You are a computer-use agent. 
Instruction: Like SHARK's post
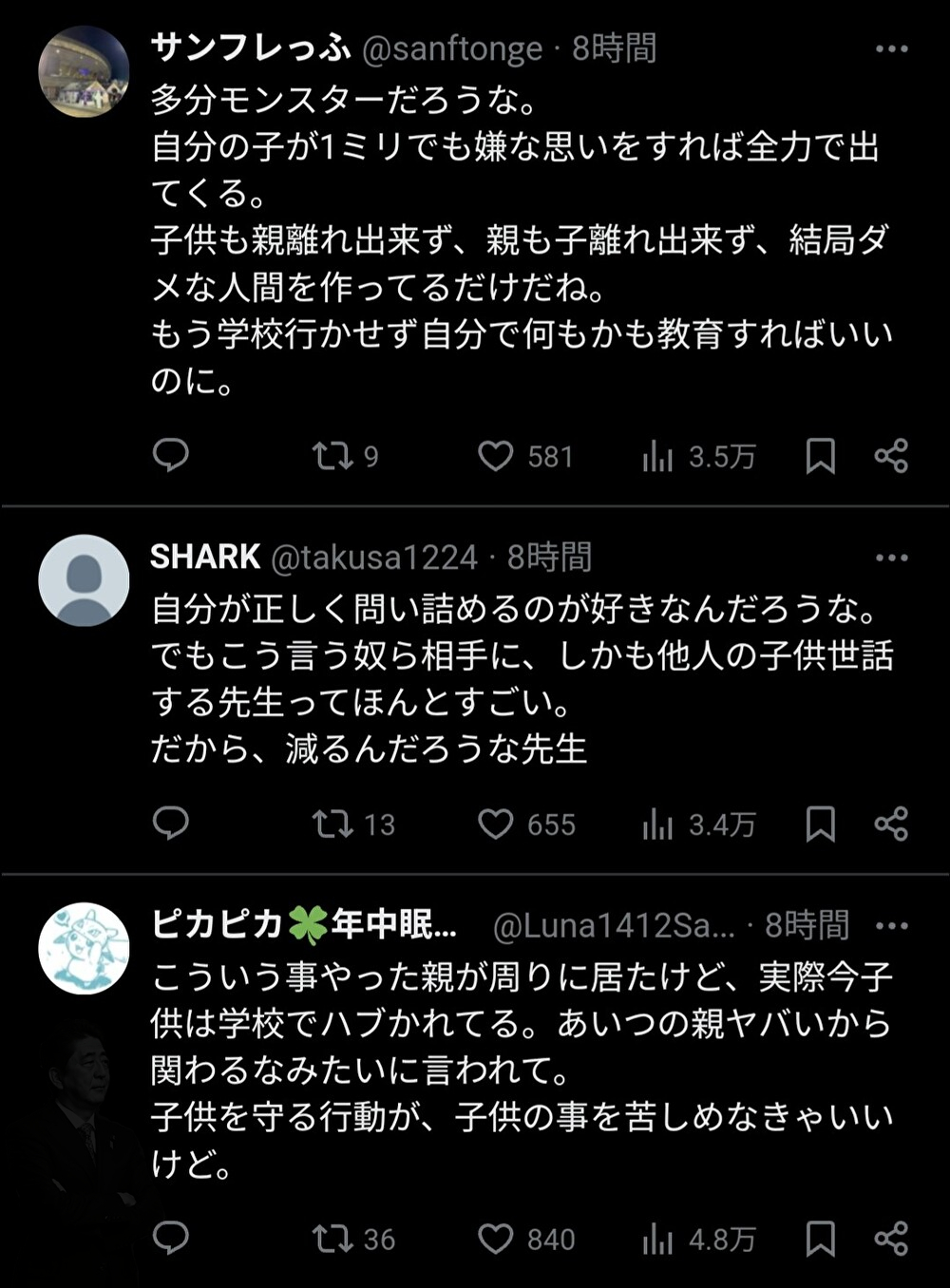(x=495, y=824)
